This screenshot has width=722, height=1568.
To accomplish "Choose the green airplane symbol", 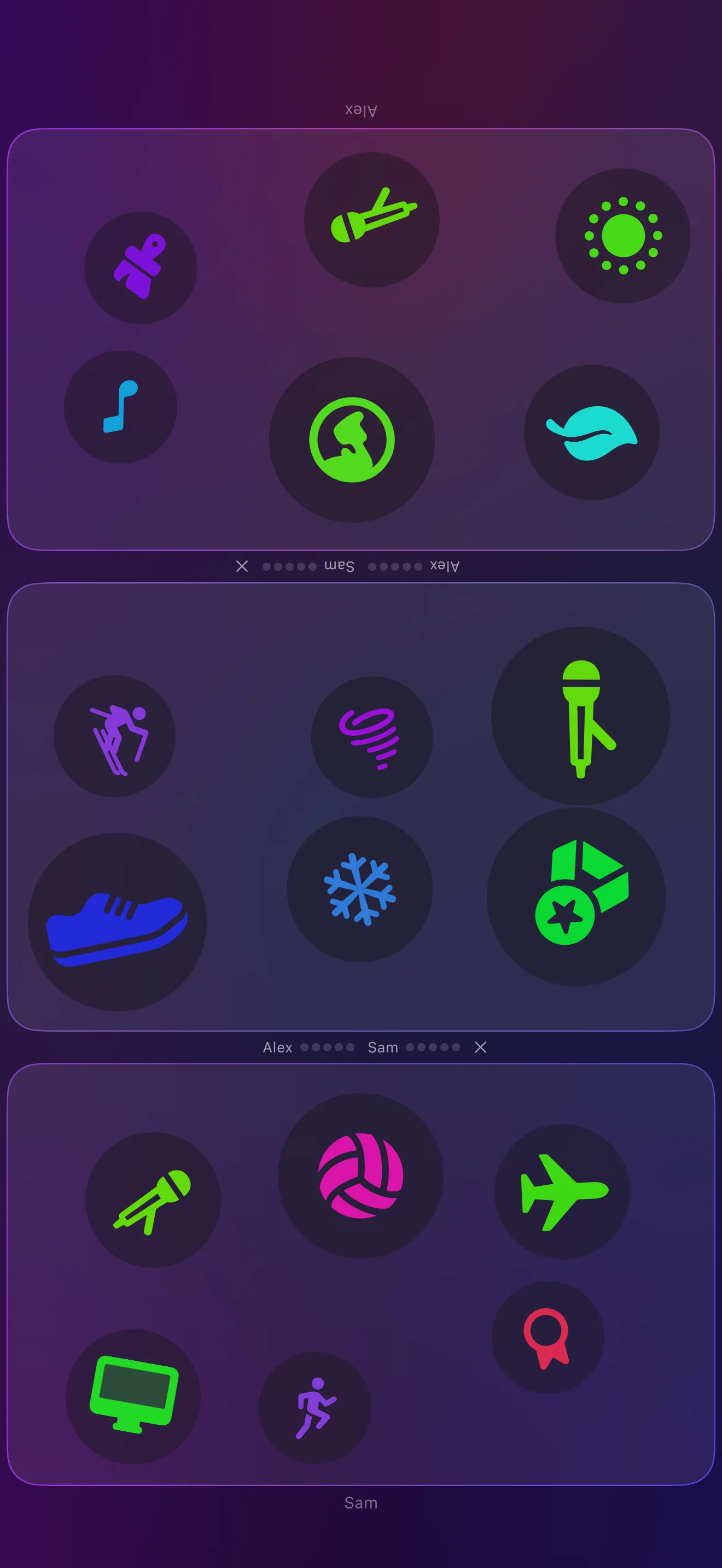I will (x=562, y=1192).
